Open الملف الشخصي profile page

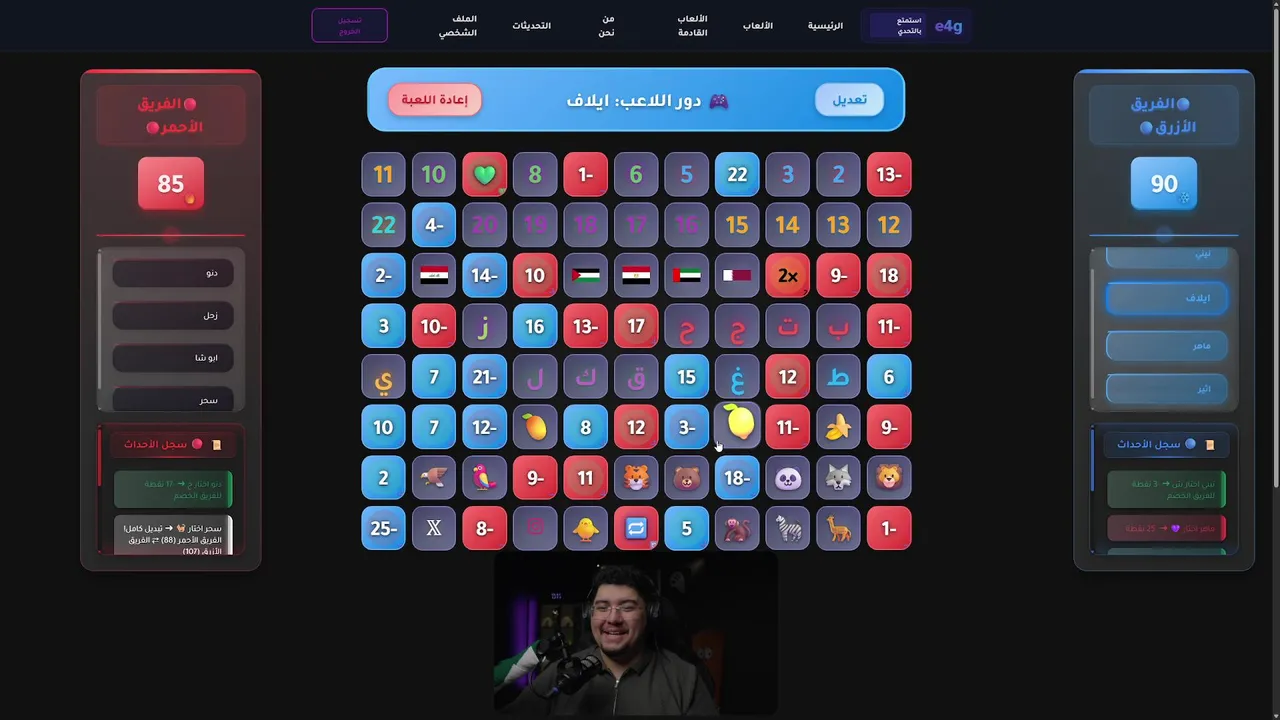coord(458,26)
